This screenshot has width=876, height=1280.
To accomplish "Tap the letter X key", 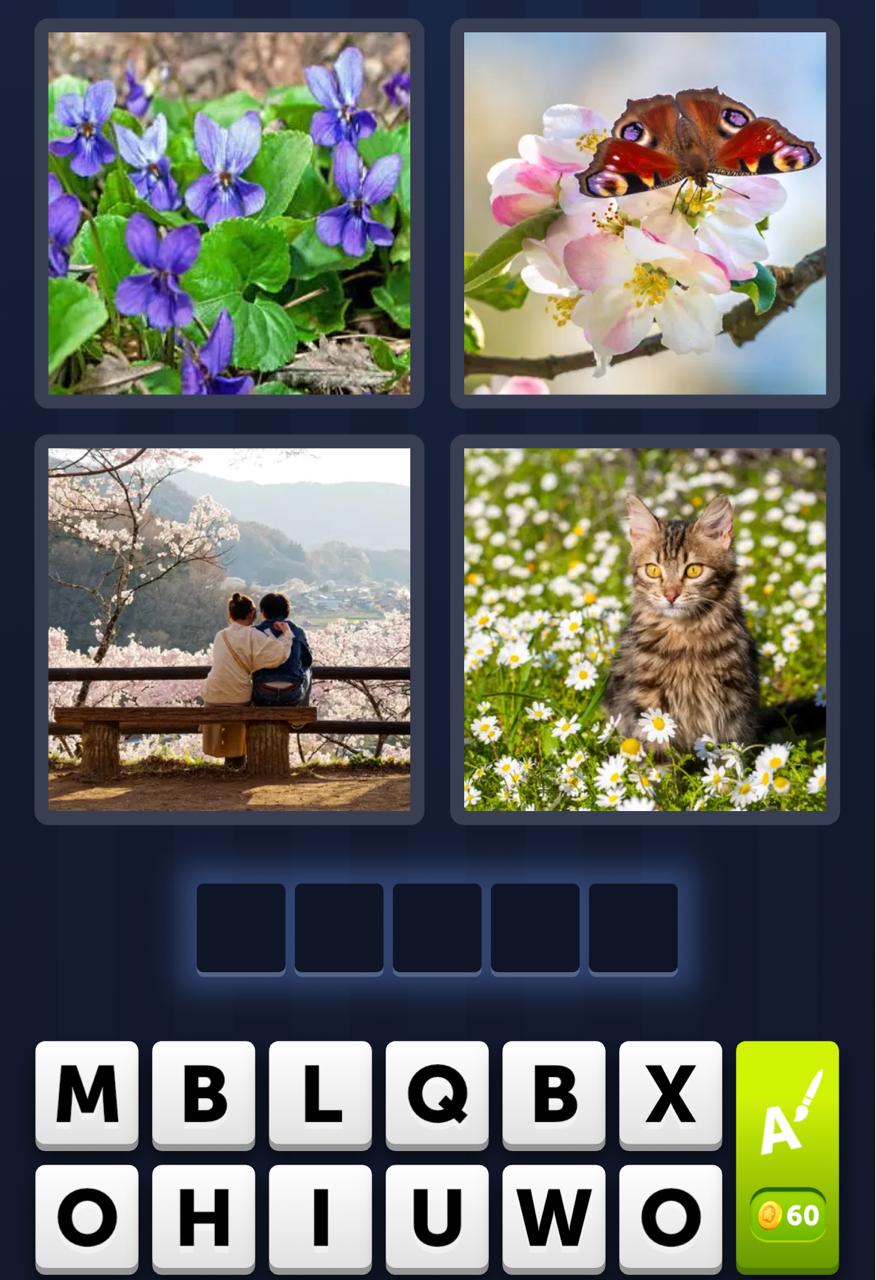I will coord(670,1095).
